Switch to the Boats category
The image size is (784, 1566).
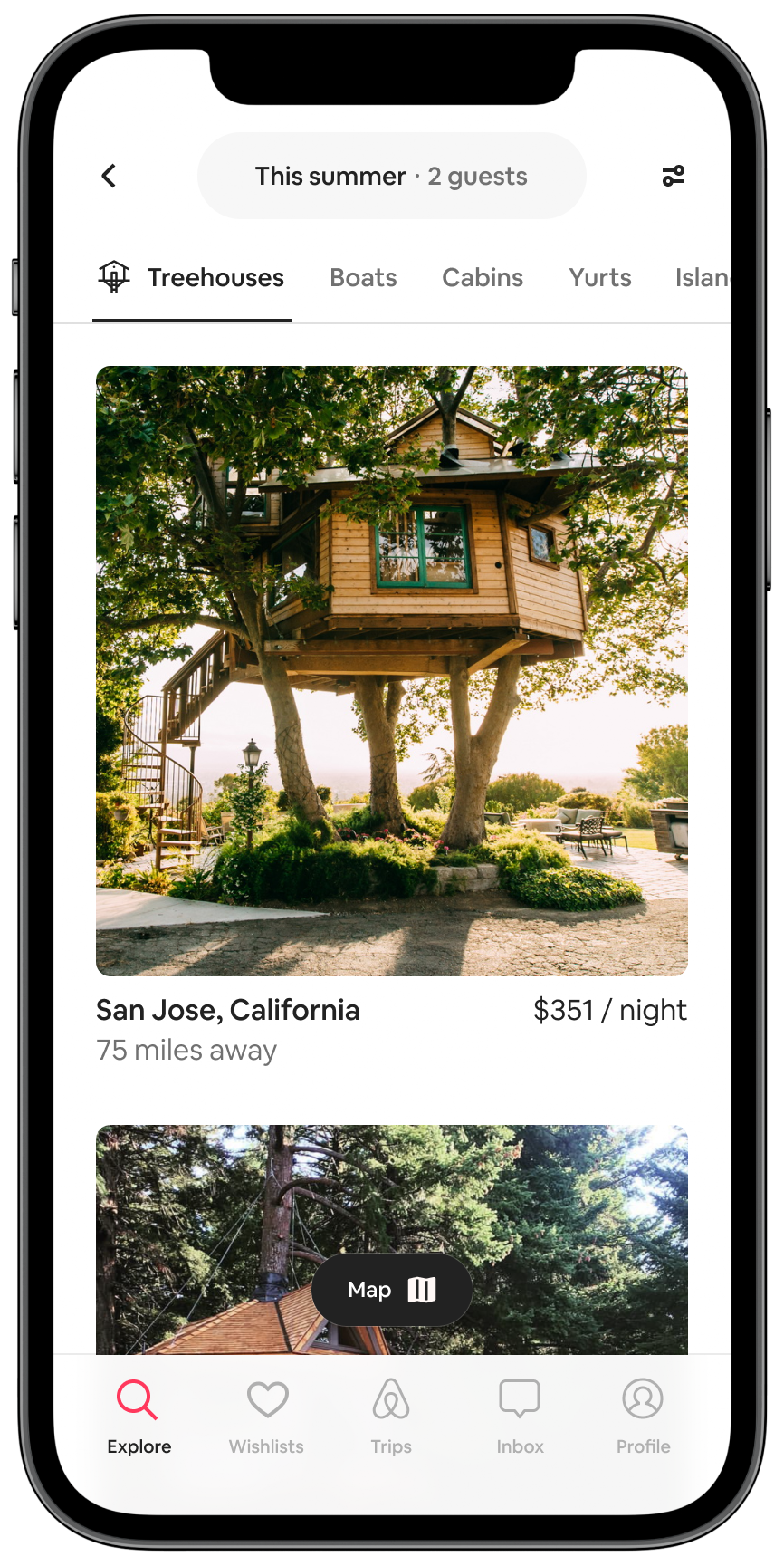(x=363, y=278)
